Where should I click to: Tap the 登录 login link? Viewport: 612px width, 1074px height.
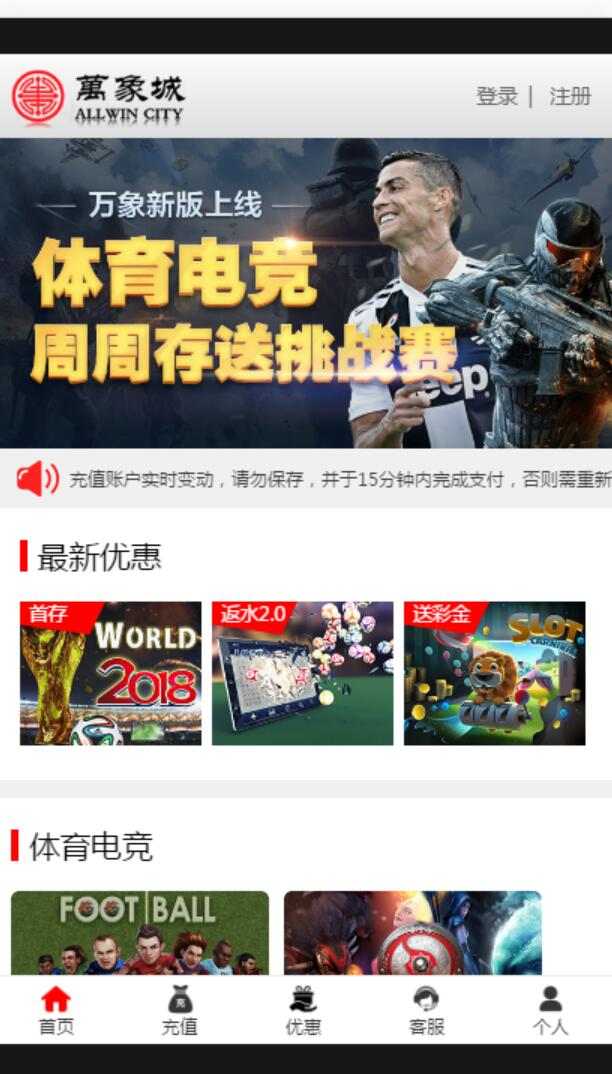click(497, 97)
